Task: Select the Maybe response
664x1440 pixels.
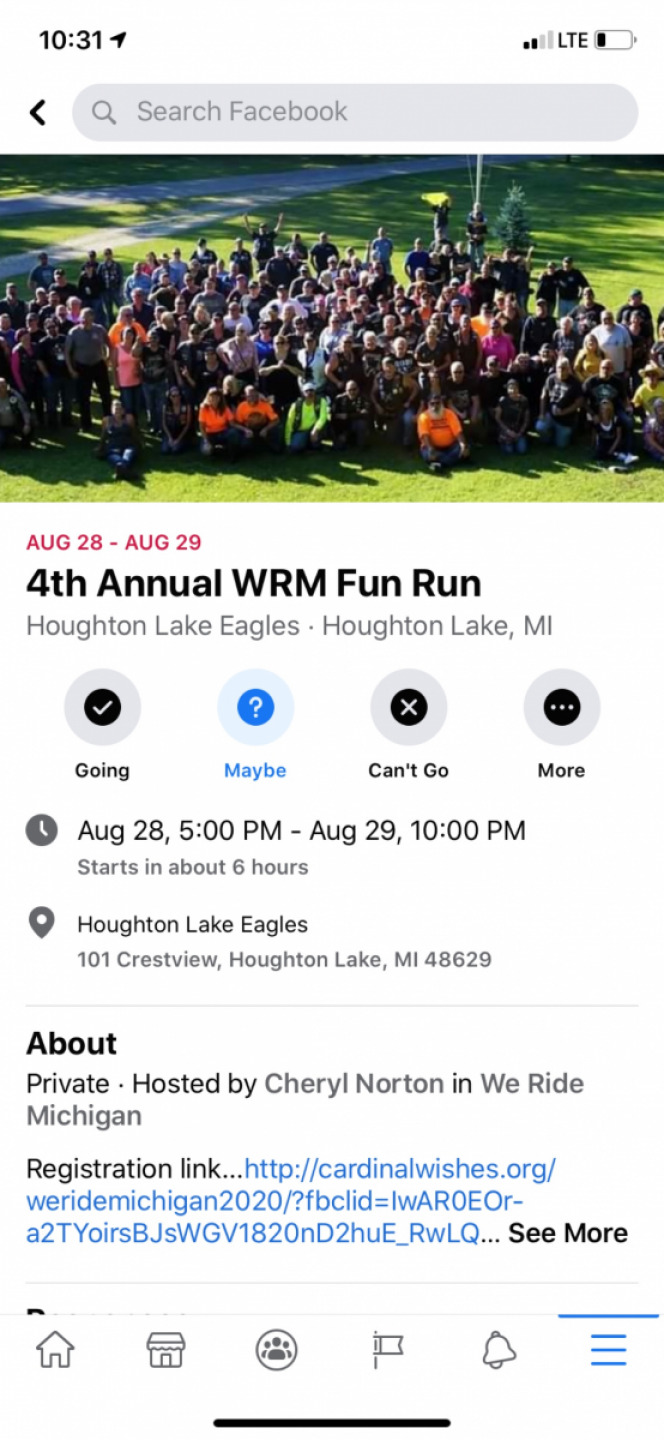Action: (x=255, y=708)
